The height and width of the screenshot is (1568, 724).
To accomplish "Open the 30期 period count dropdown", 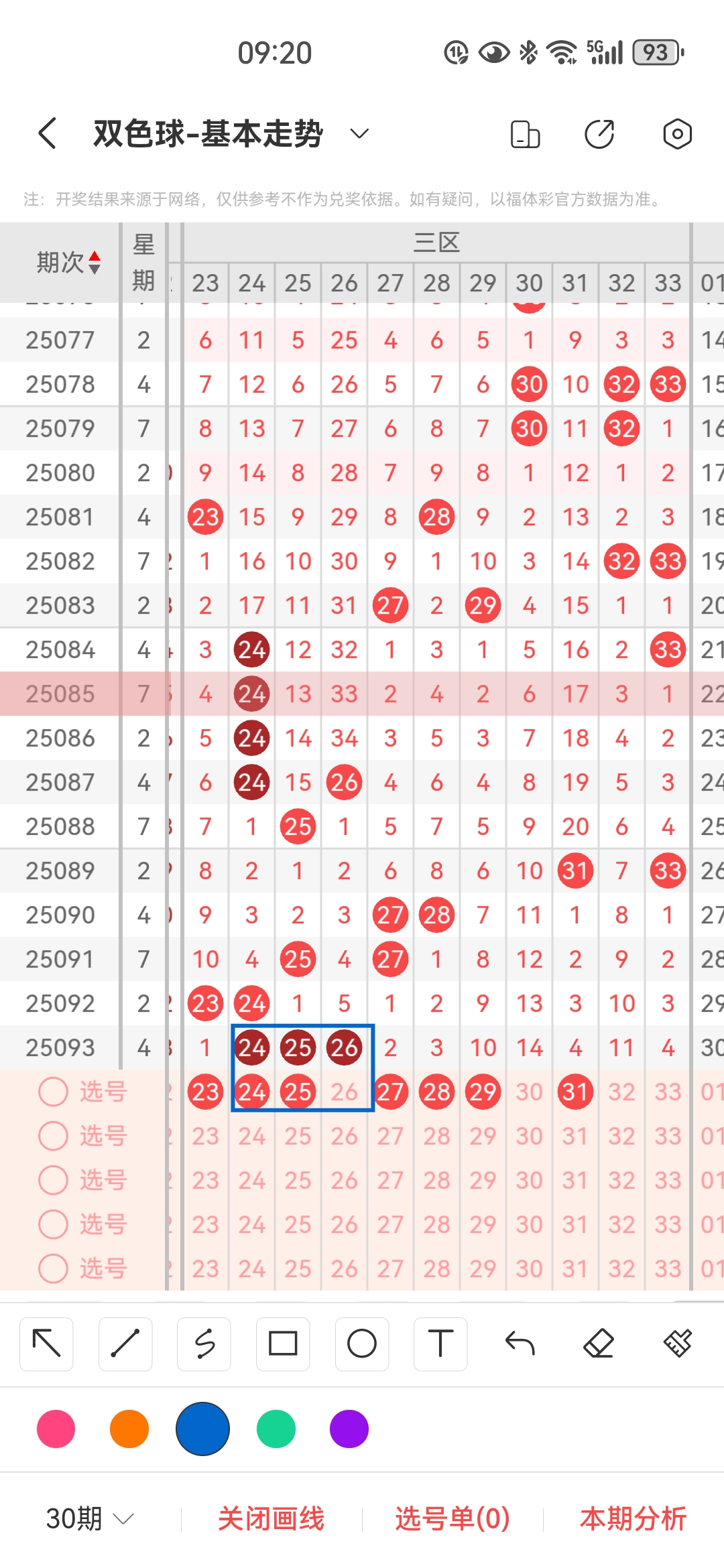I will click(x=89, y=1518).
